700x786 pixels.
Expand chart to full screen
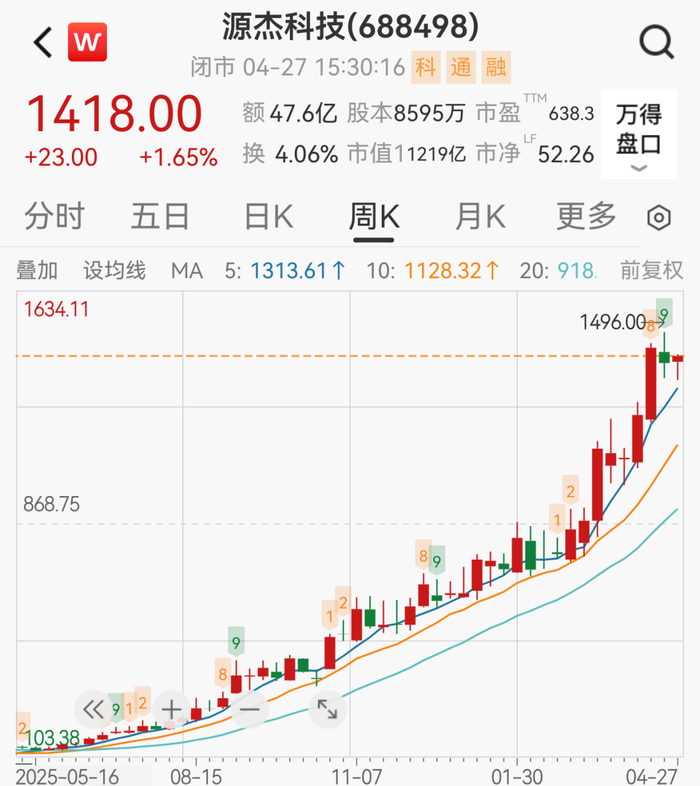(x=327, y=710)
